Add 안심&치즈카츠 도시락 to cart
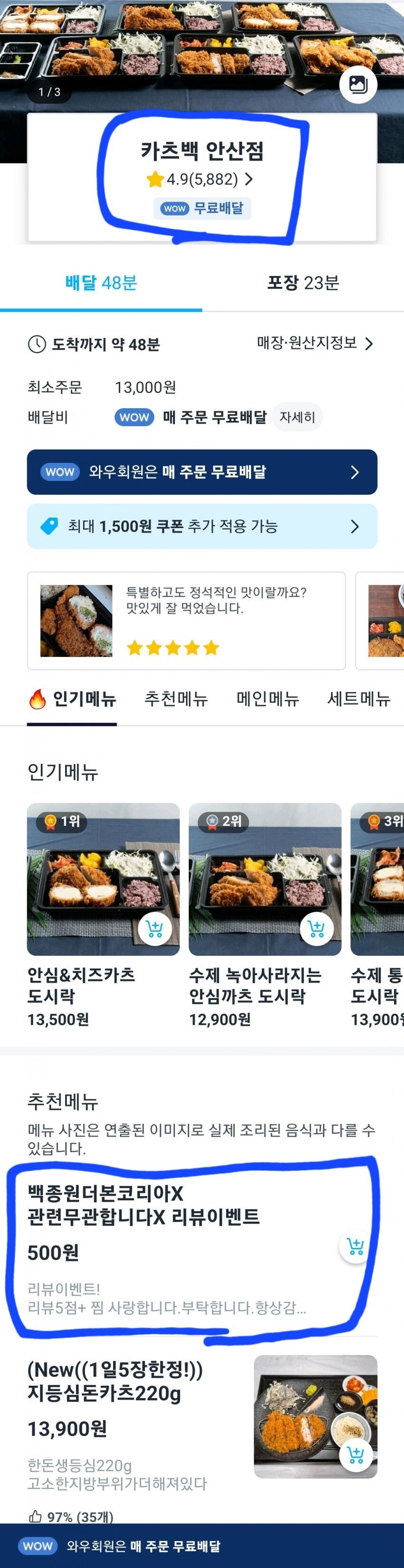The width and height of the screenshot is (404, 1568). click(x=154, y=929)
